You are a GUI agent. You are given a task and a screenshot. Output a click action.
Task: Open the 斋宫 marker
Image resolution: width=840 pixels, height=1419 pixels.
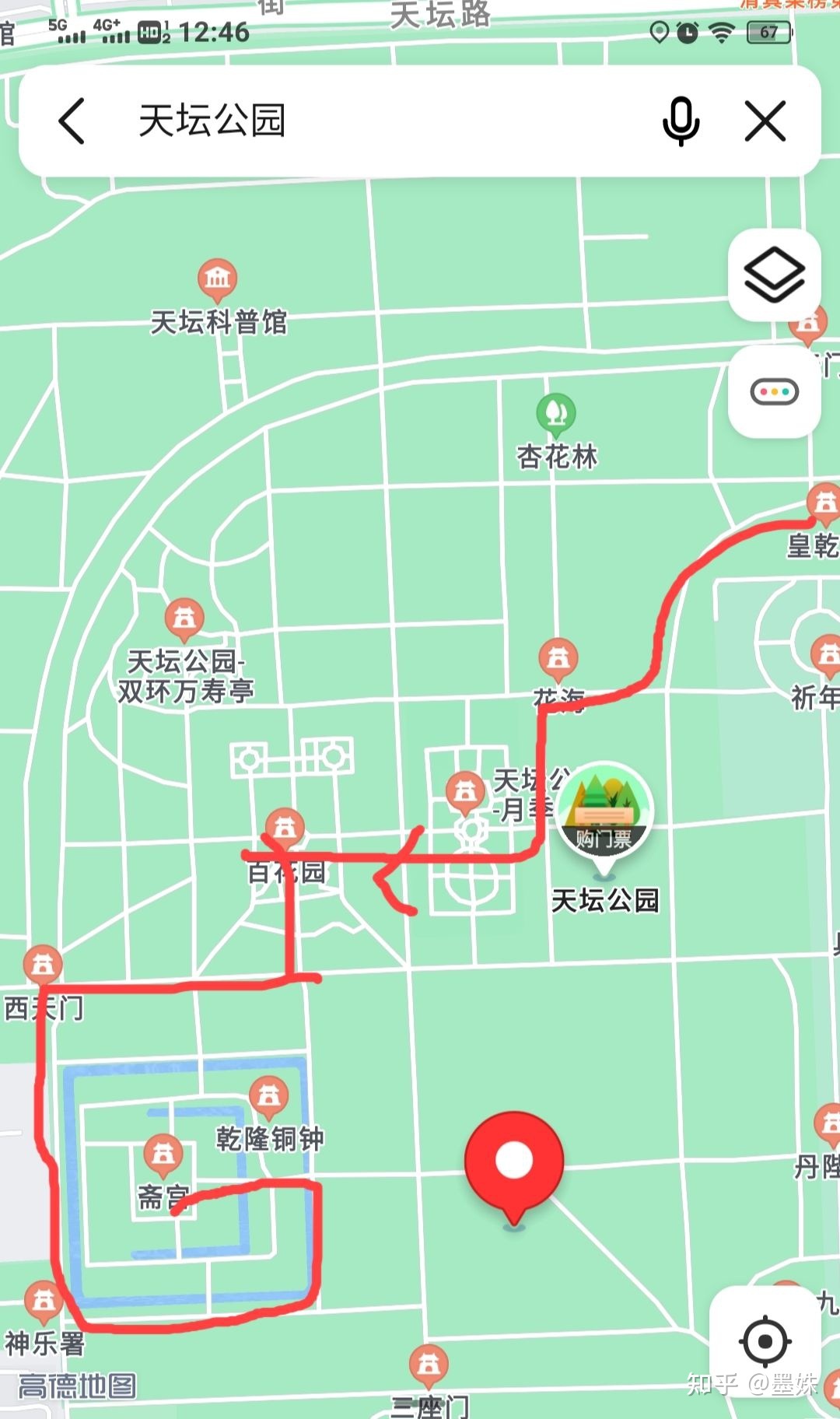163,1154
